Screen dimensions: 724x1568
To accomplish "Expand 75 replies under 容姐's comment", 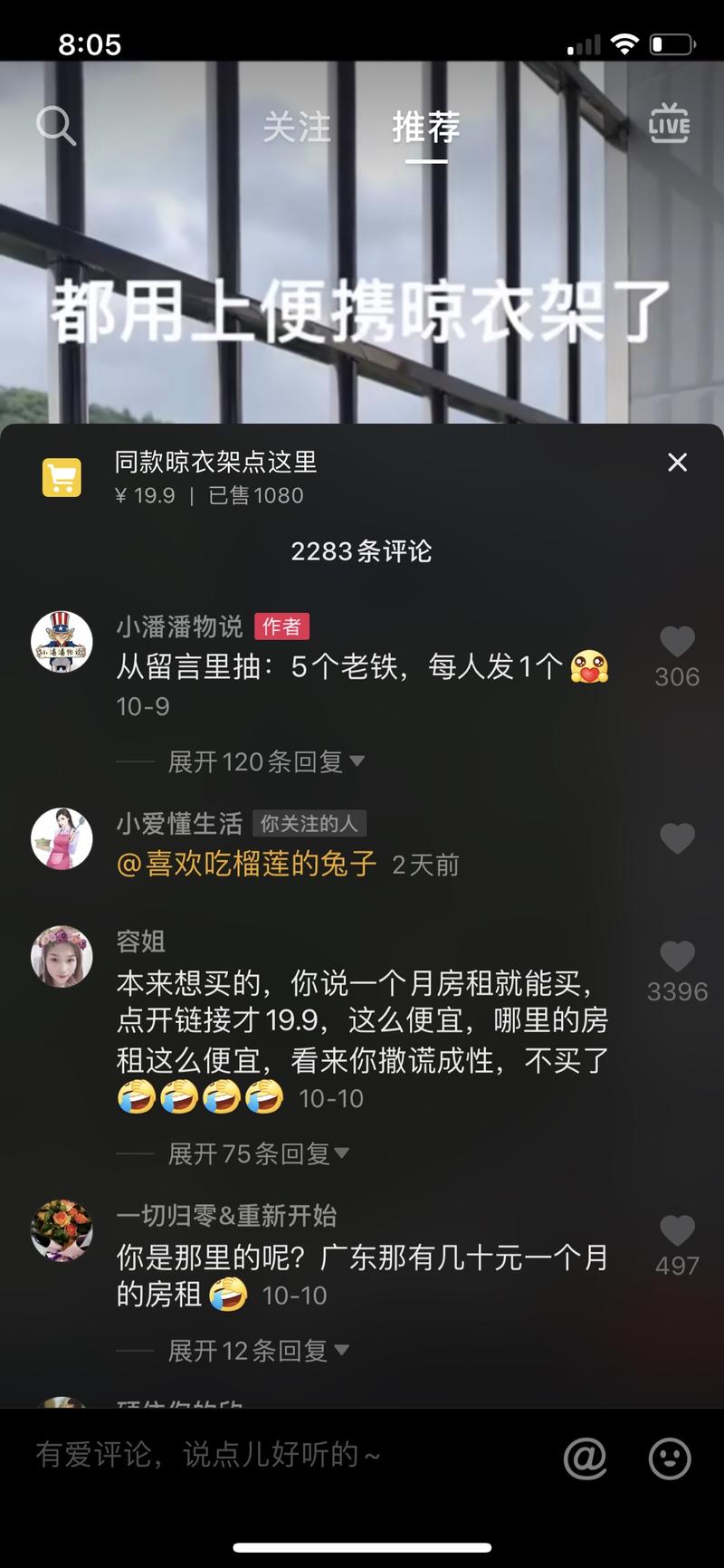I will click(254, 1153).
